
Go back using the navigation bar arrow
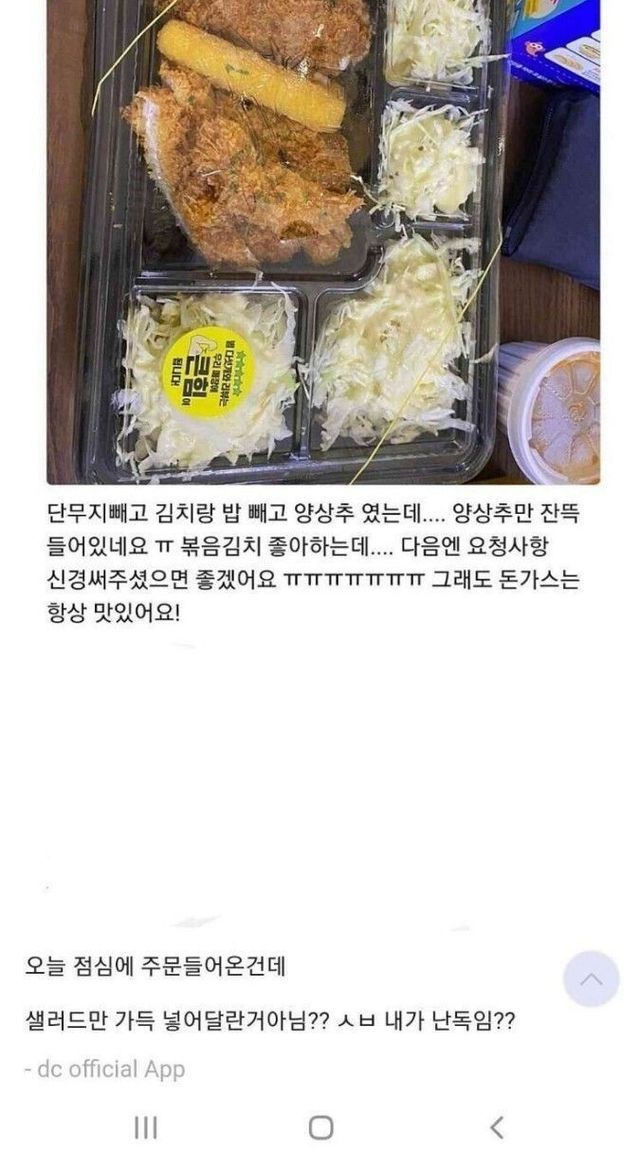point(497,1128)
